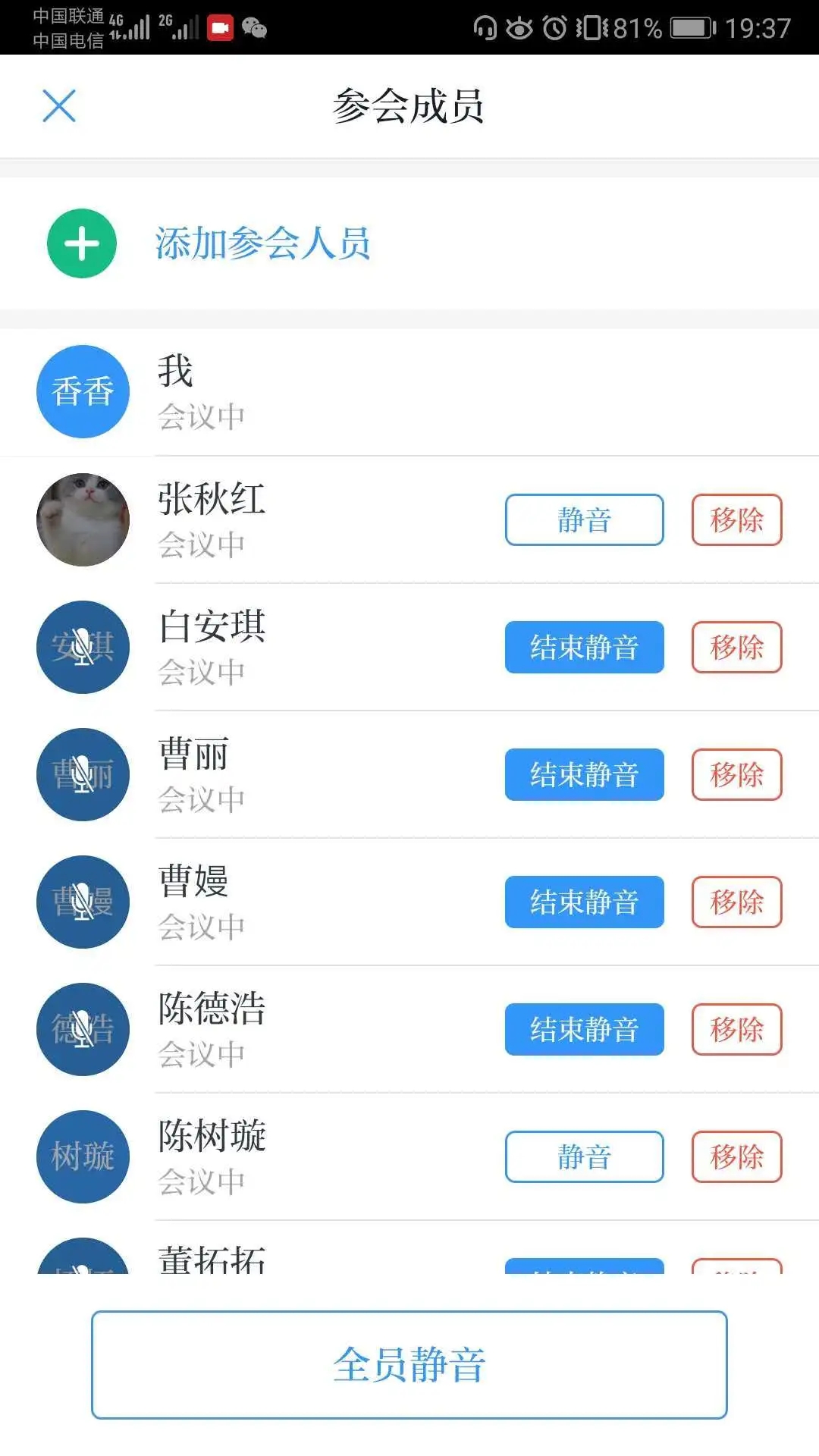The height and width of the screenshot is (1456, 819).
Task: Remove 白安琪 from the meeting
Action: pos(736,647)
